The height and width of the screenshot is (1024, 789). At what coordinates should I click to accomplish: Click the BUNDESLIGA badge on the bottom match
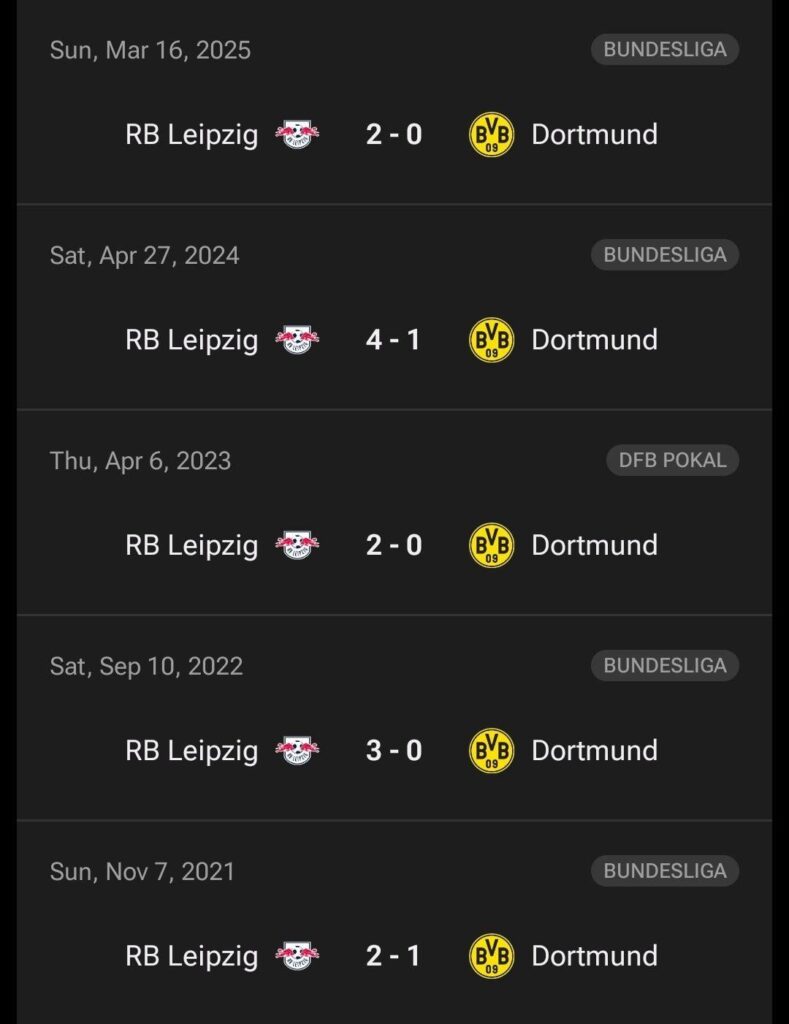664,871
